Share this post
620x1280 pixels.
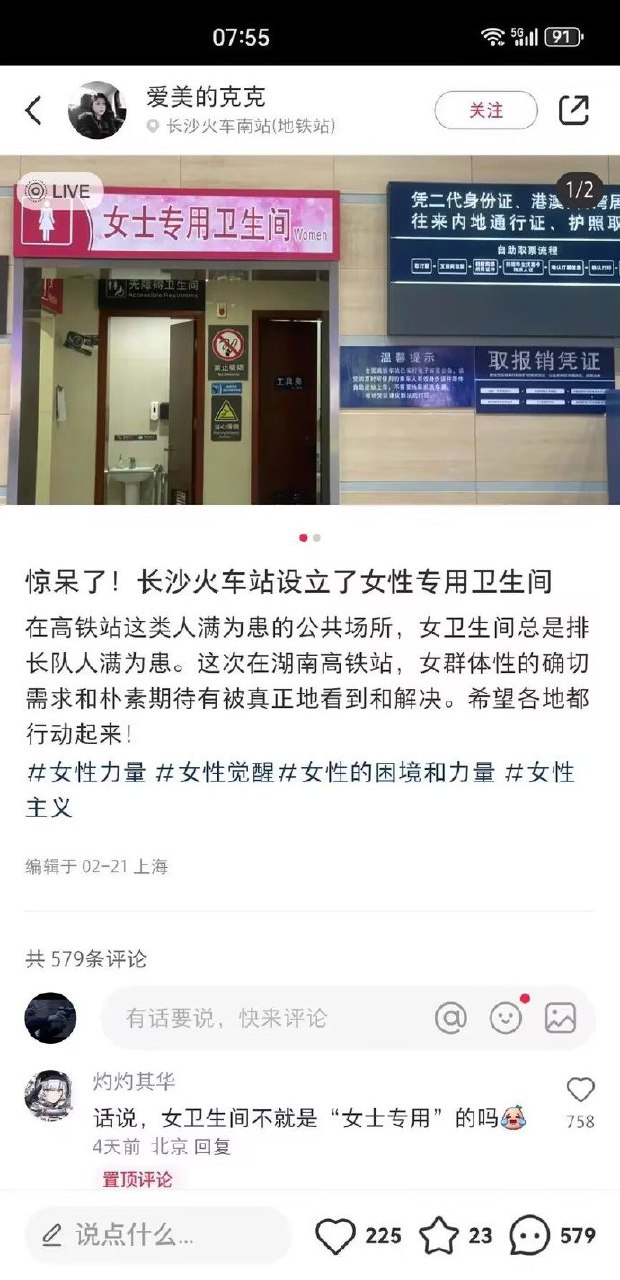[x=573, y=110]
